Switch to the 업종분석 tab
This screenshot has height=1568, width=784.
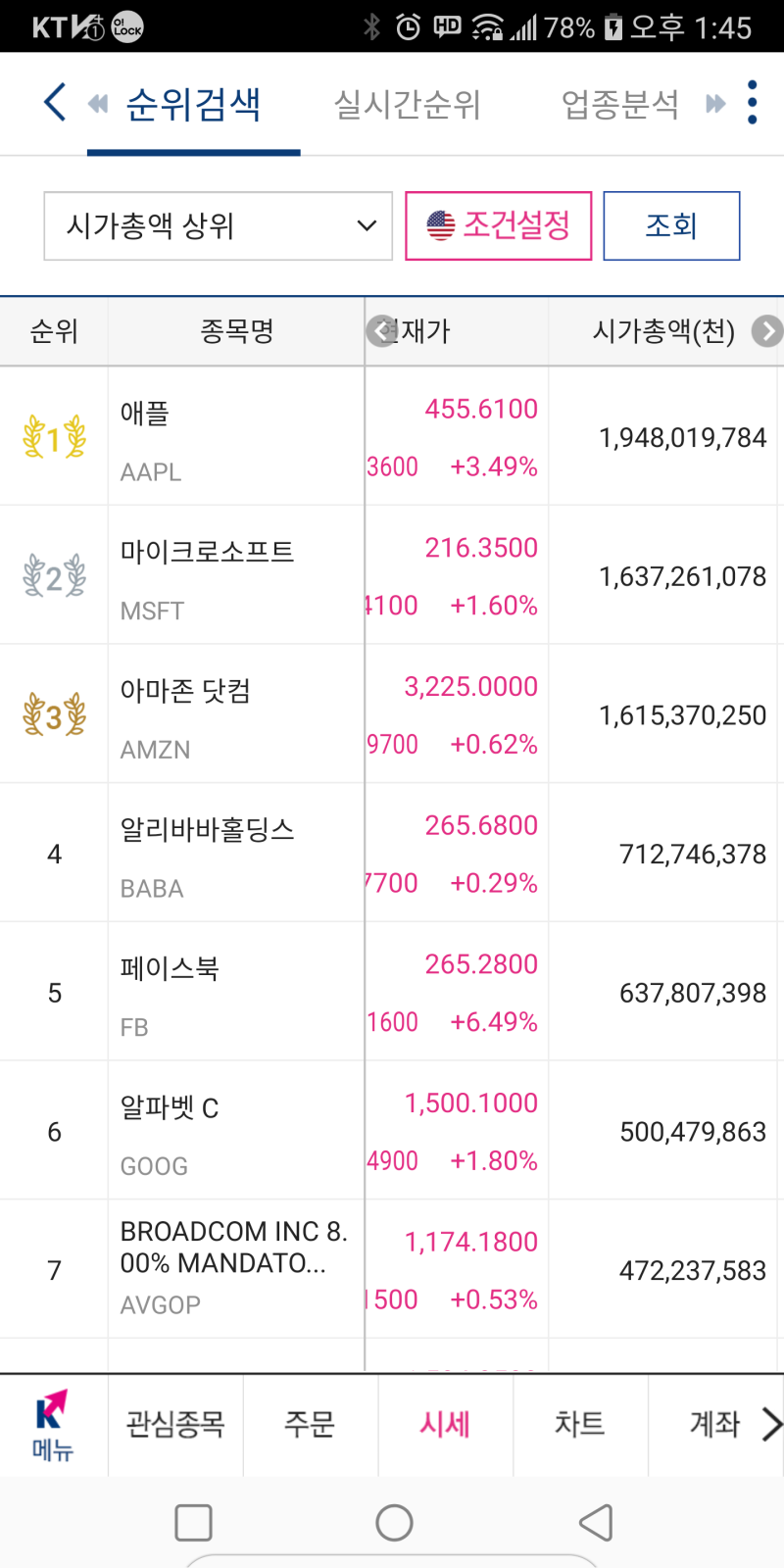click(620, 102)
